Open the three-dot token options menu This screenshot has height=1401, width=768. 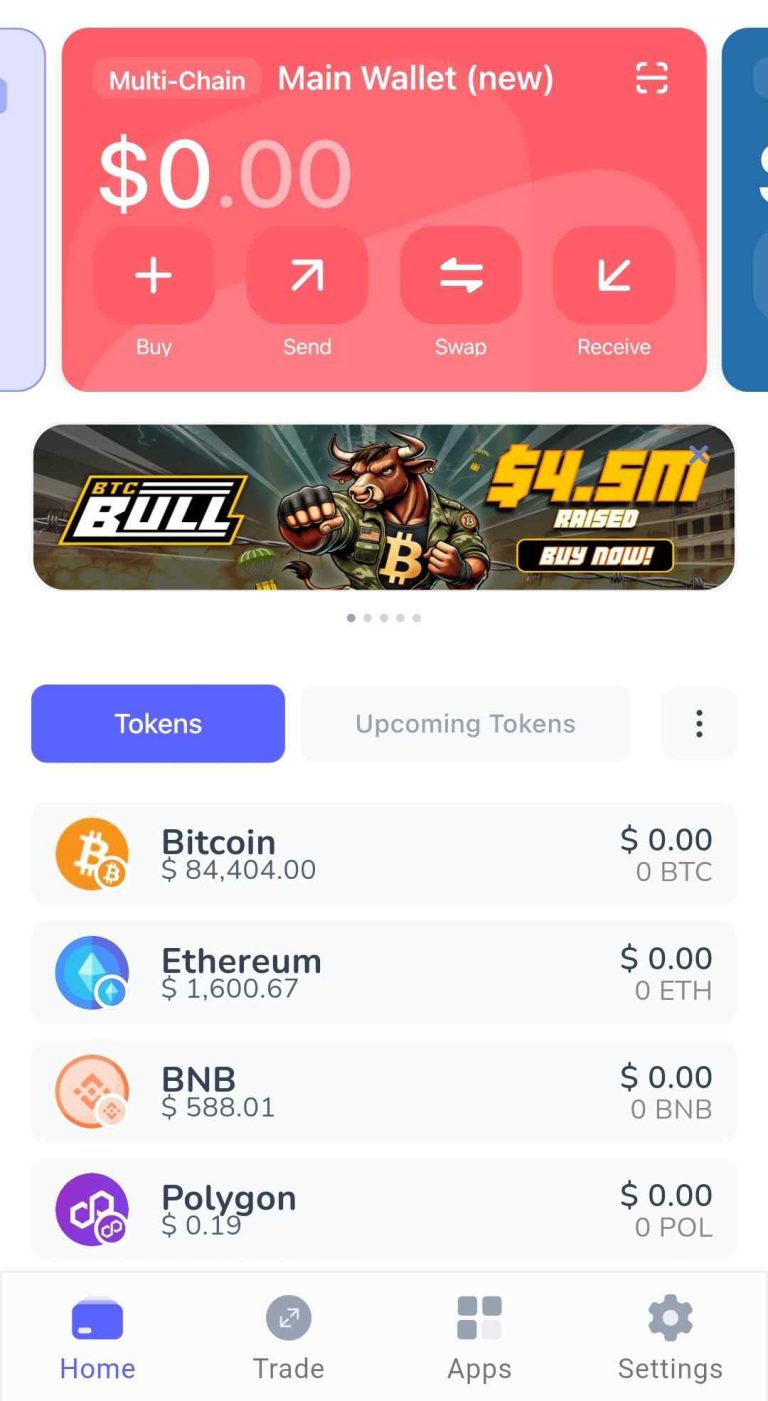[x=699, y=723]
